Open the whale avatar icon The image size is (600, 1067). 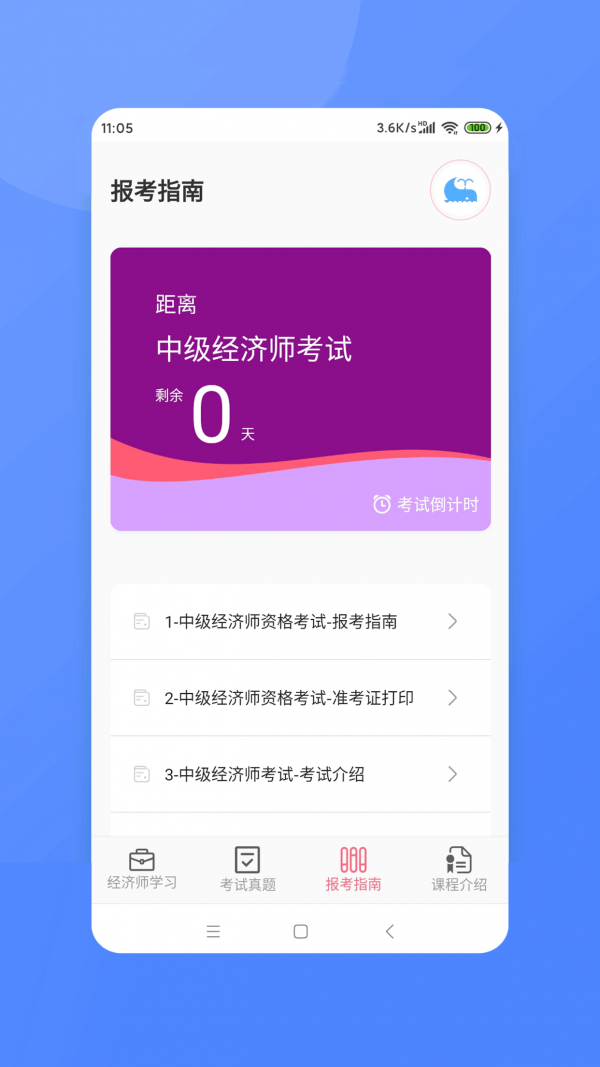tap(460, 190)
